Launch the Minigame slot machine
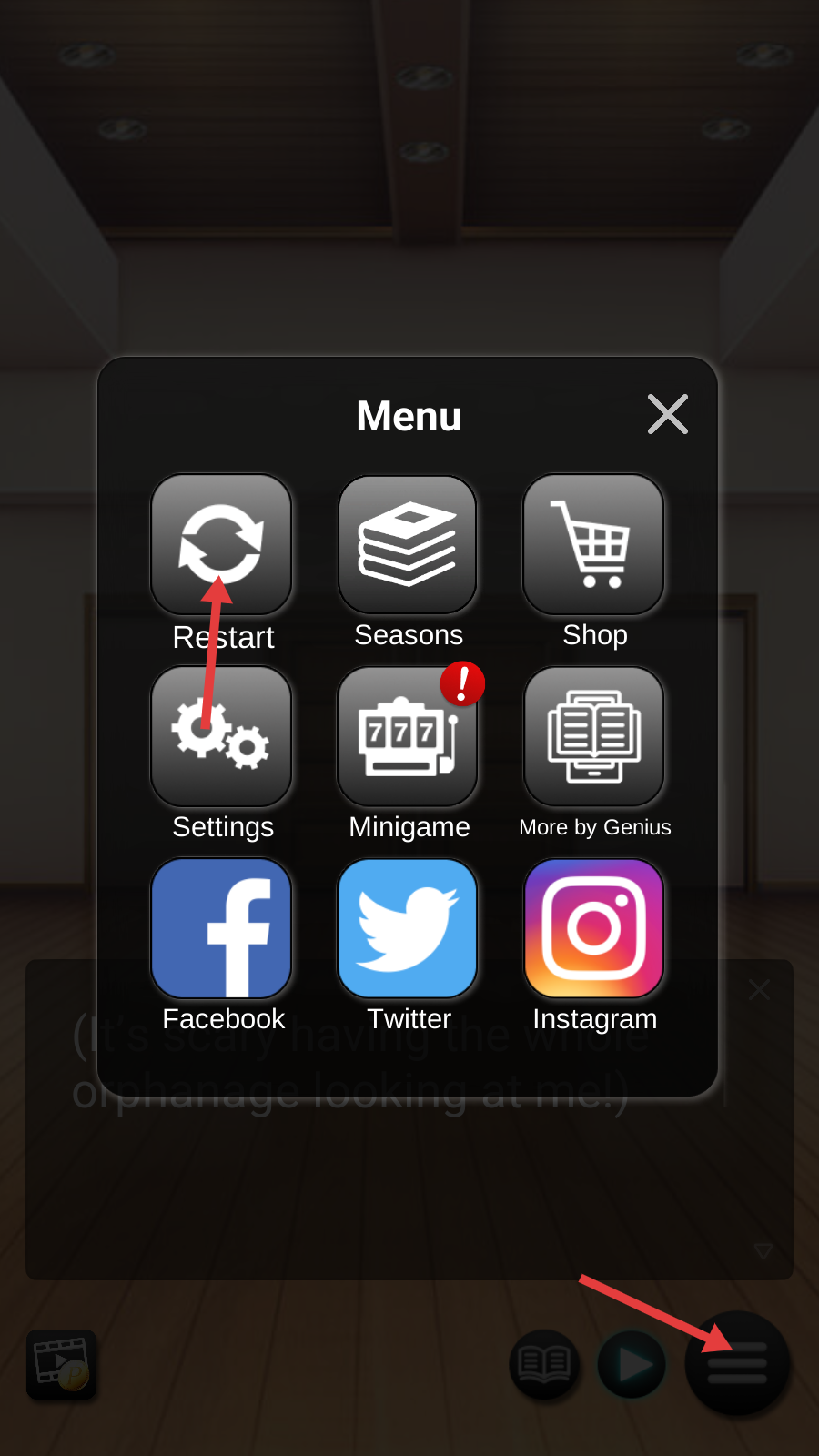This screenshot has height=1456, width=819. pos(408,736)
